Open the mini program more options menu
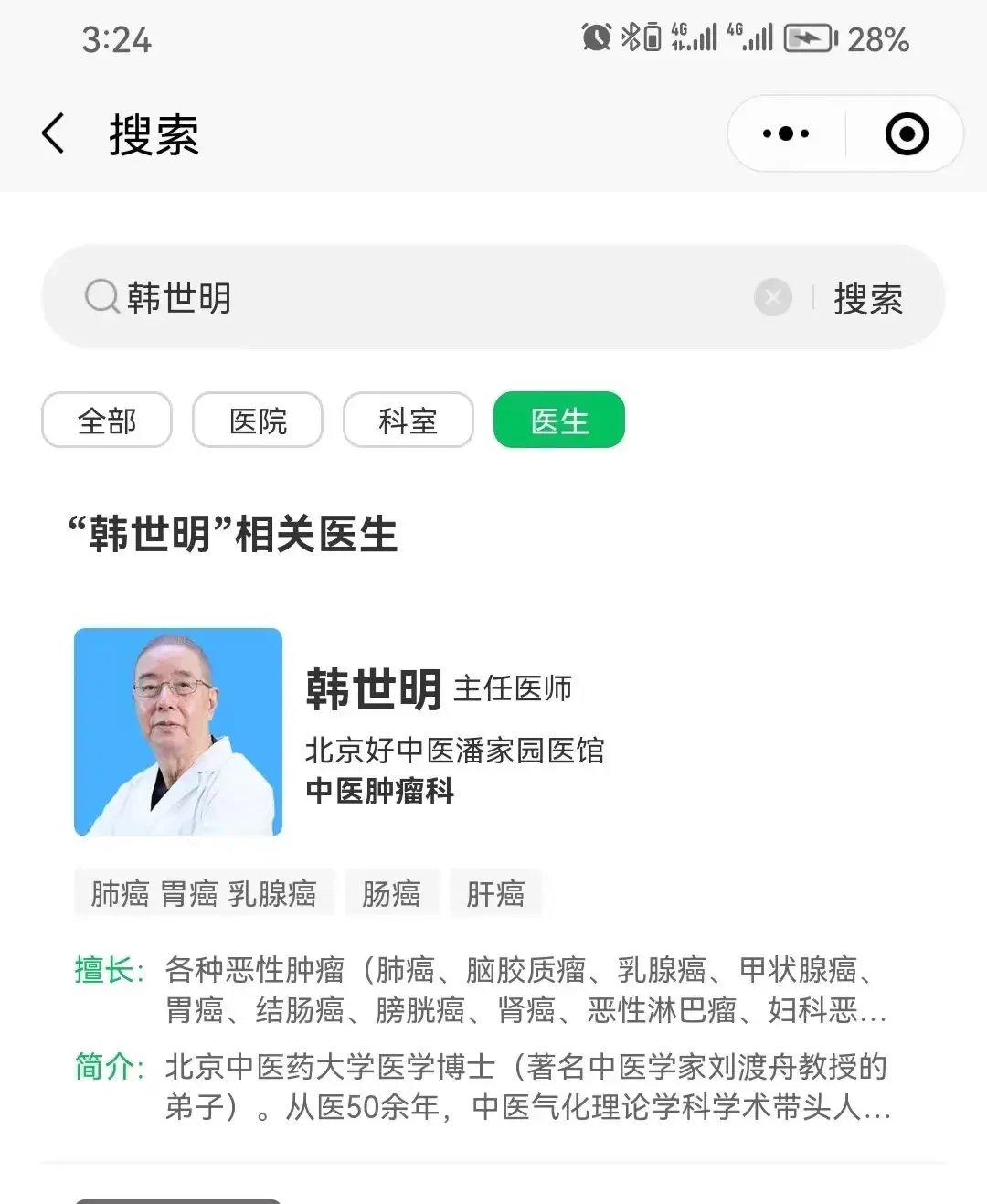Screen dimensions: 987x1204 point(786,134)
